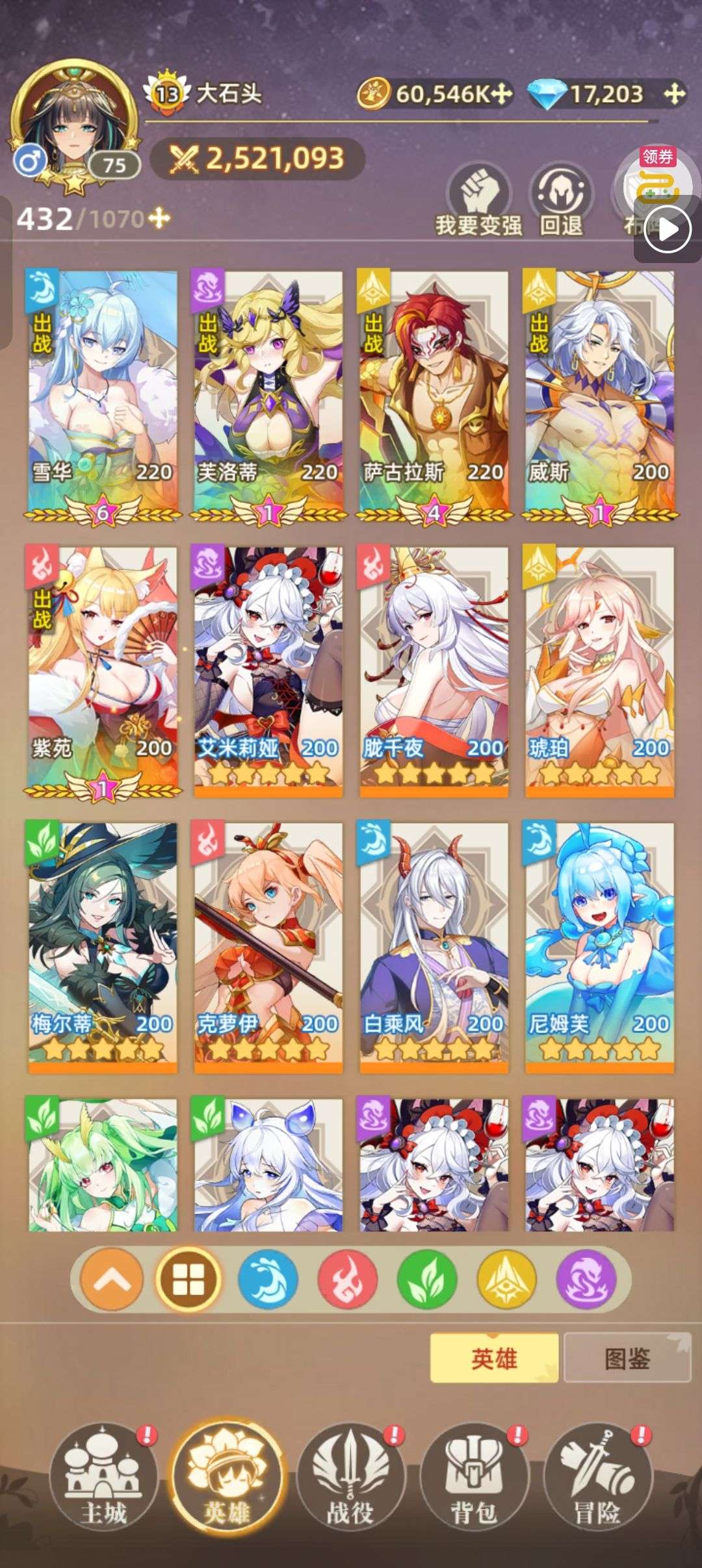
Task: Expand hero capacity with the plus icon
Action: tap(159, 219)
